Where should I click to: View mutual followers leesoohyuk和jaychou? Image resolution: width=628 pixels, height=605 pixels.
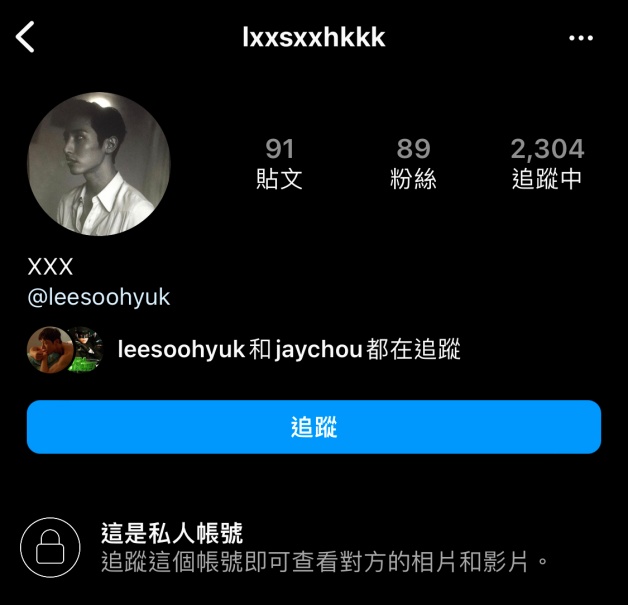tap(288, 350)
